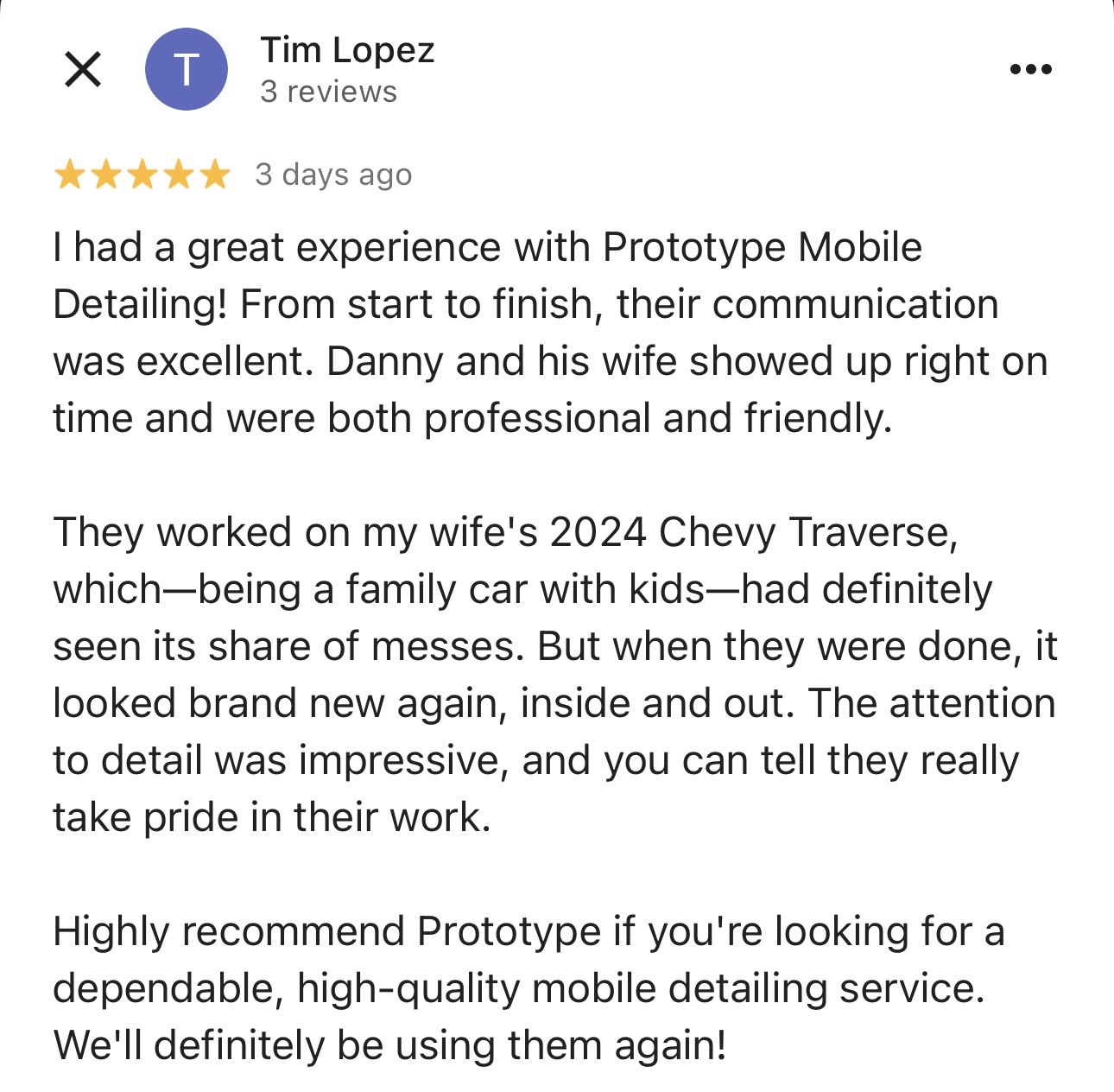Close the review with the X
Screen dimensions: 1114x1092
click(83, 69)
